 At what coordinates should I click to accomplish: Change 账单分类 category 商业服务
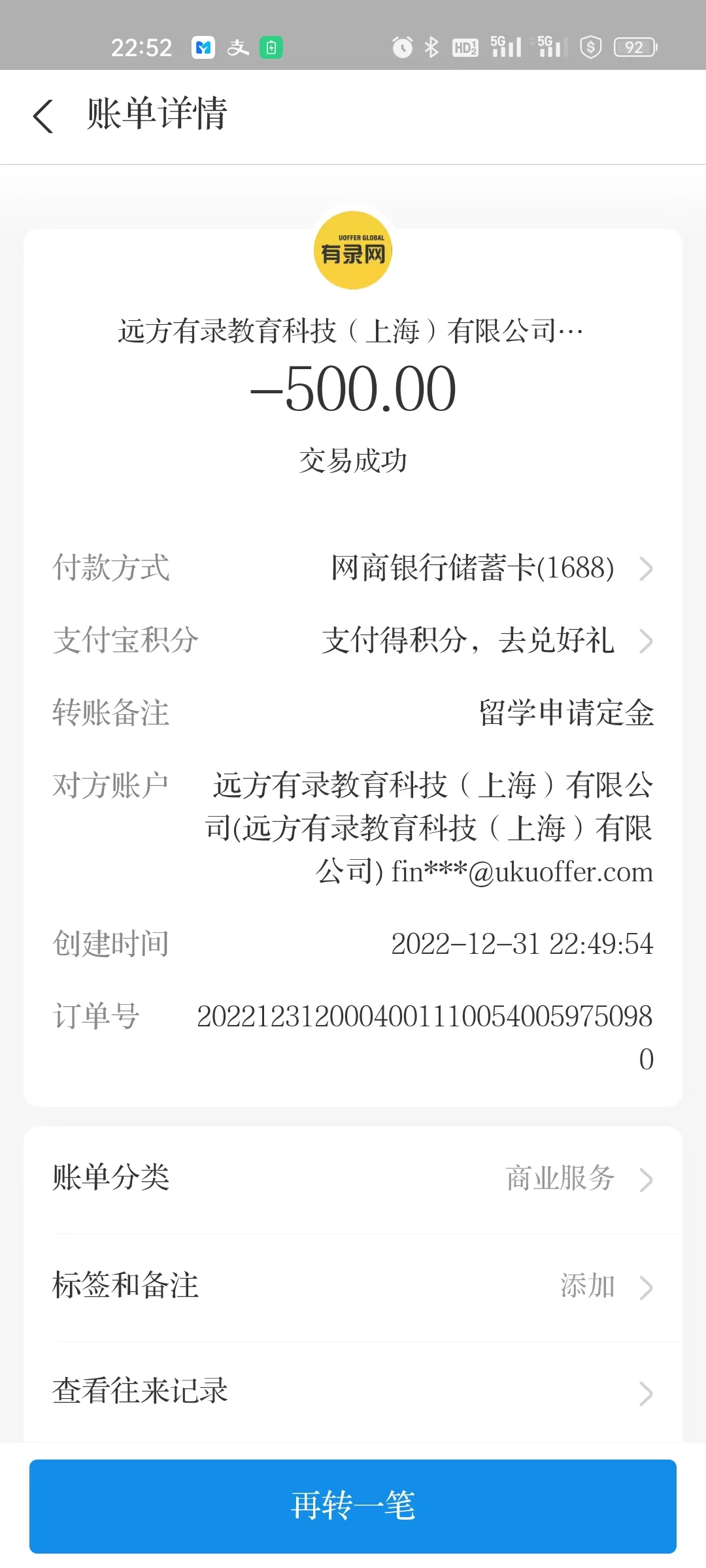(575, 1179)
